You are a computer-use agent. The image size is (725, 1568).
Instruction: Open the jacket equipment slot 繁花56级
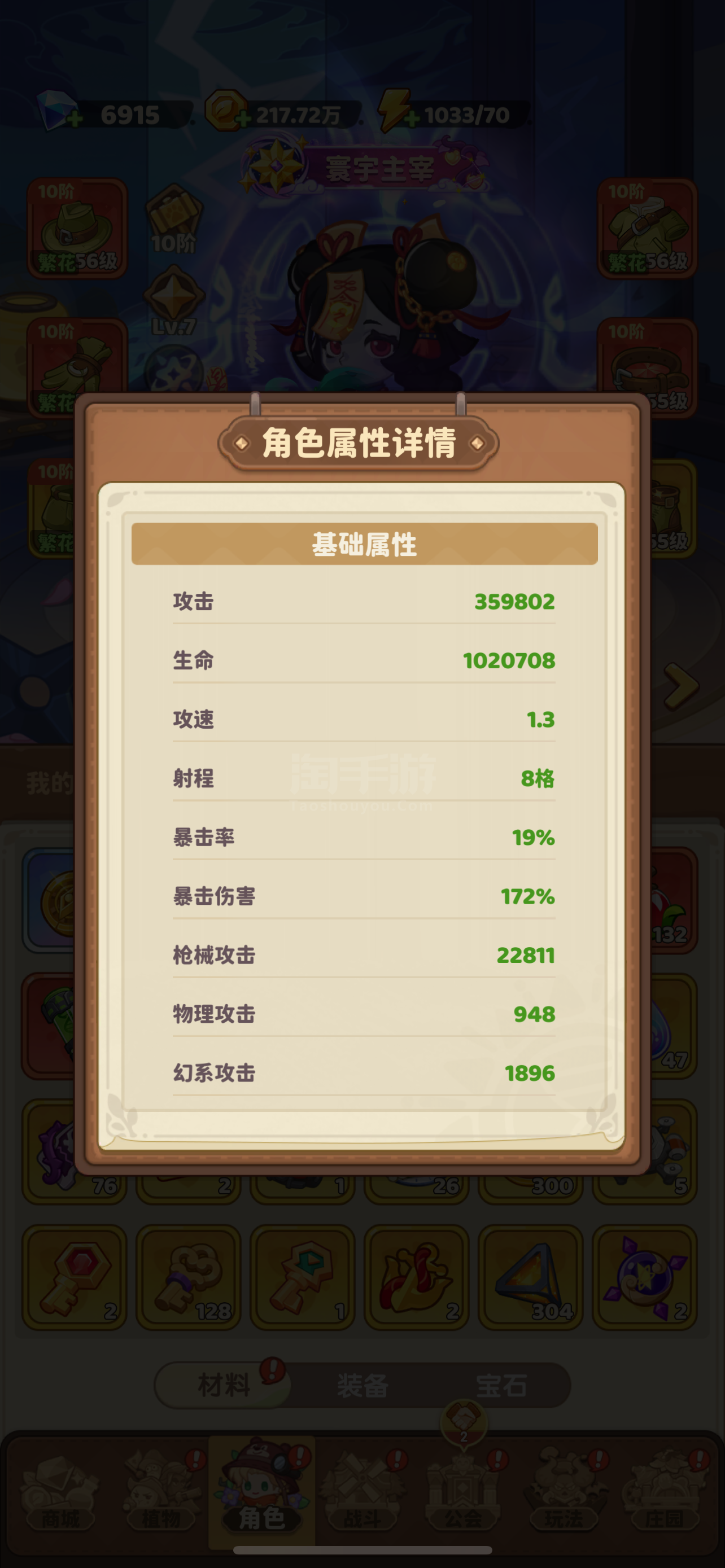647,227
